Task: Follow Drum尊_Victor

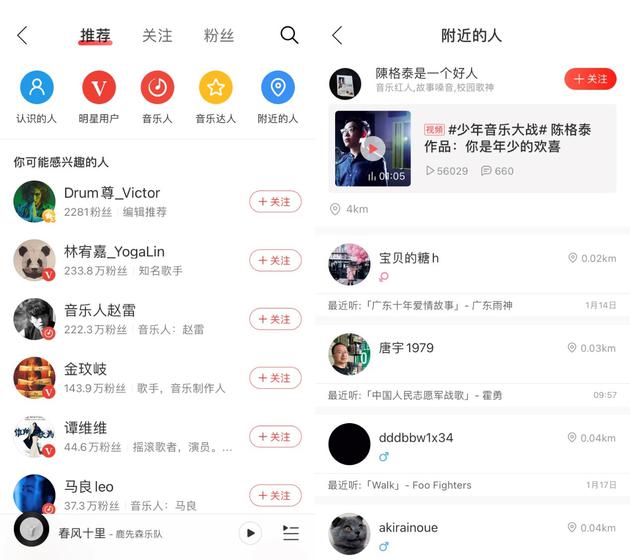Action: (x=275, y=202)
